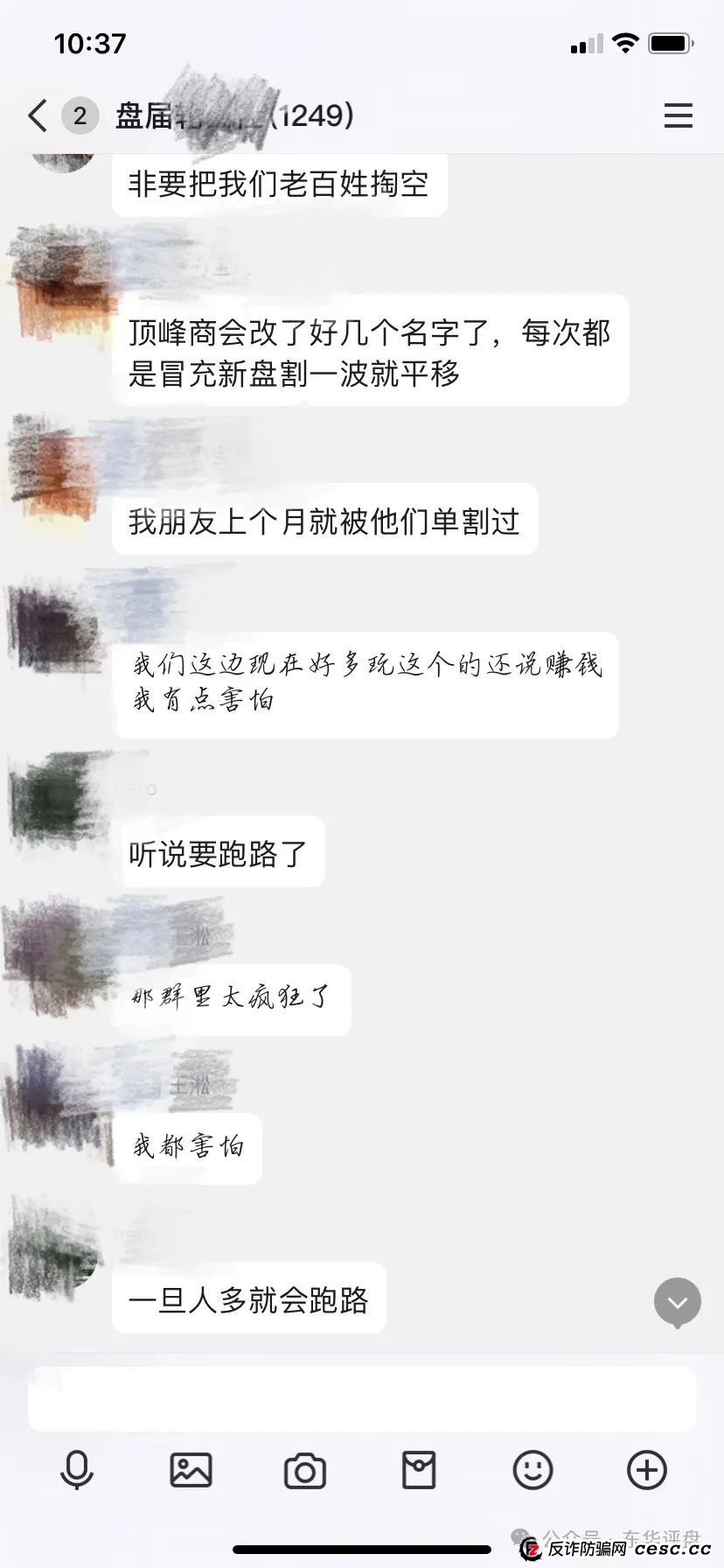Image resolution: width=724 pixels, height=1568 pixels.
Task: Open the red packet icon
Action: (x=420, y=1471)
